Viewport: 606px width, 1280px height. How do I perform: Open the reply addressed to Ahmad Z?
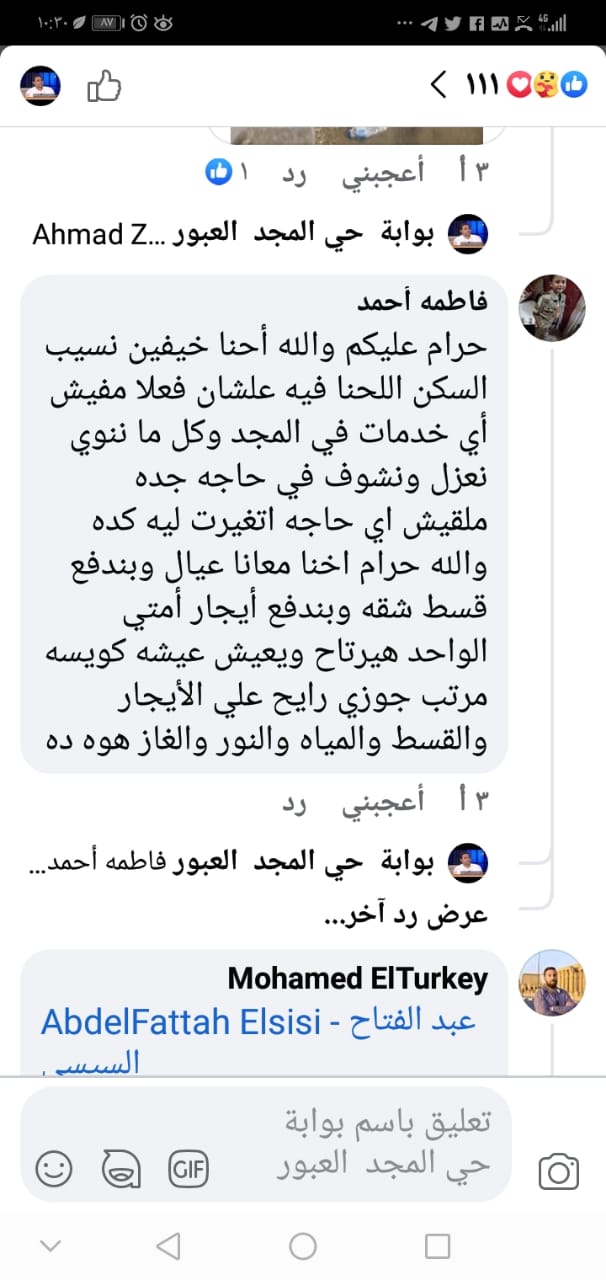tap(260, 235)
